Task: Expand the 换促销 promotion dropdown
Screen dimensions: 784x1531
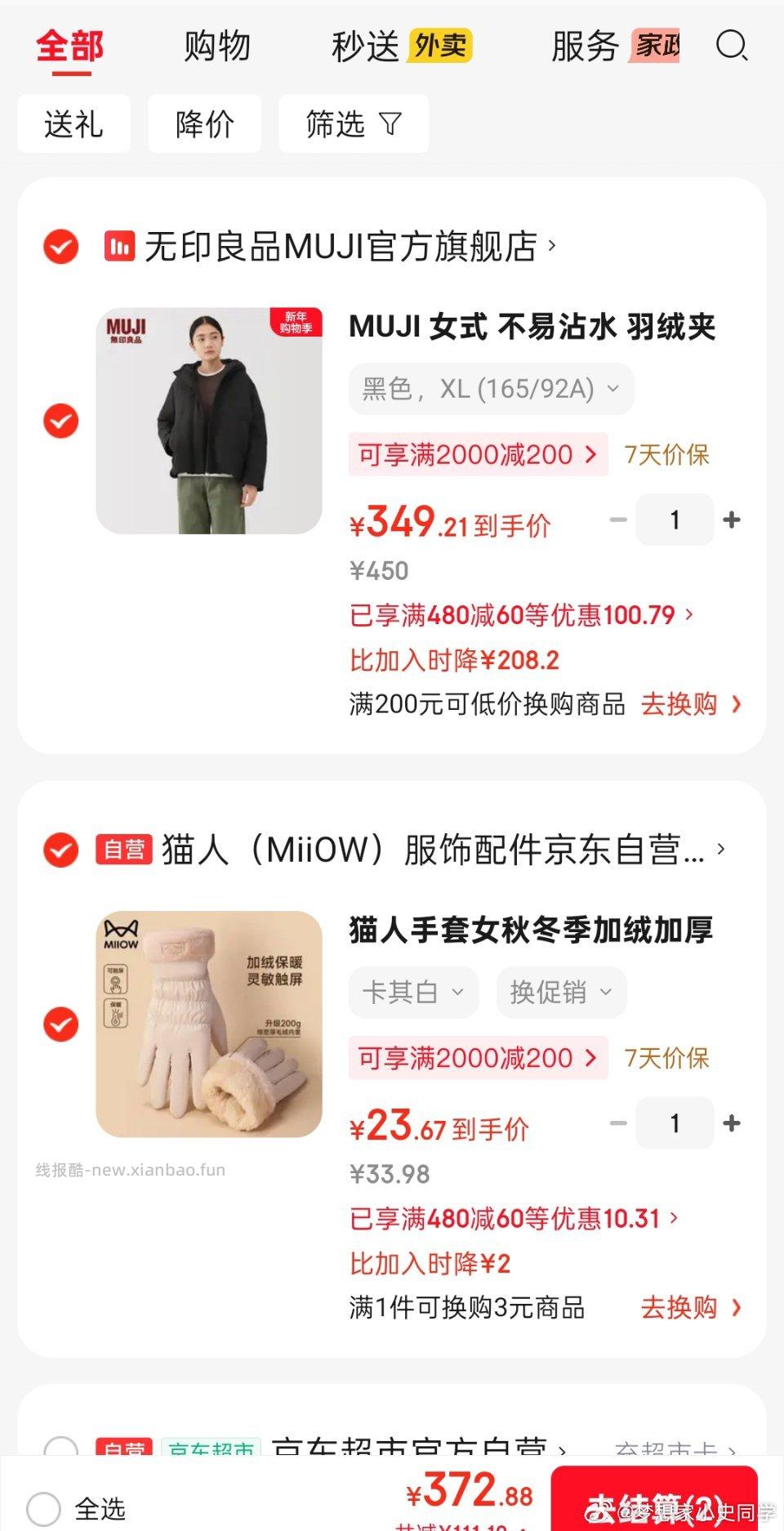Action: click(560, 992)
